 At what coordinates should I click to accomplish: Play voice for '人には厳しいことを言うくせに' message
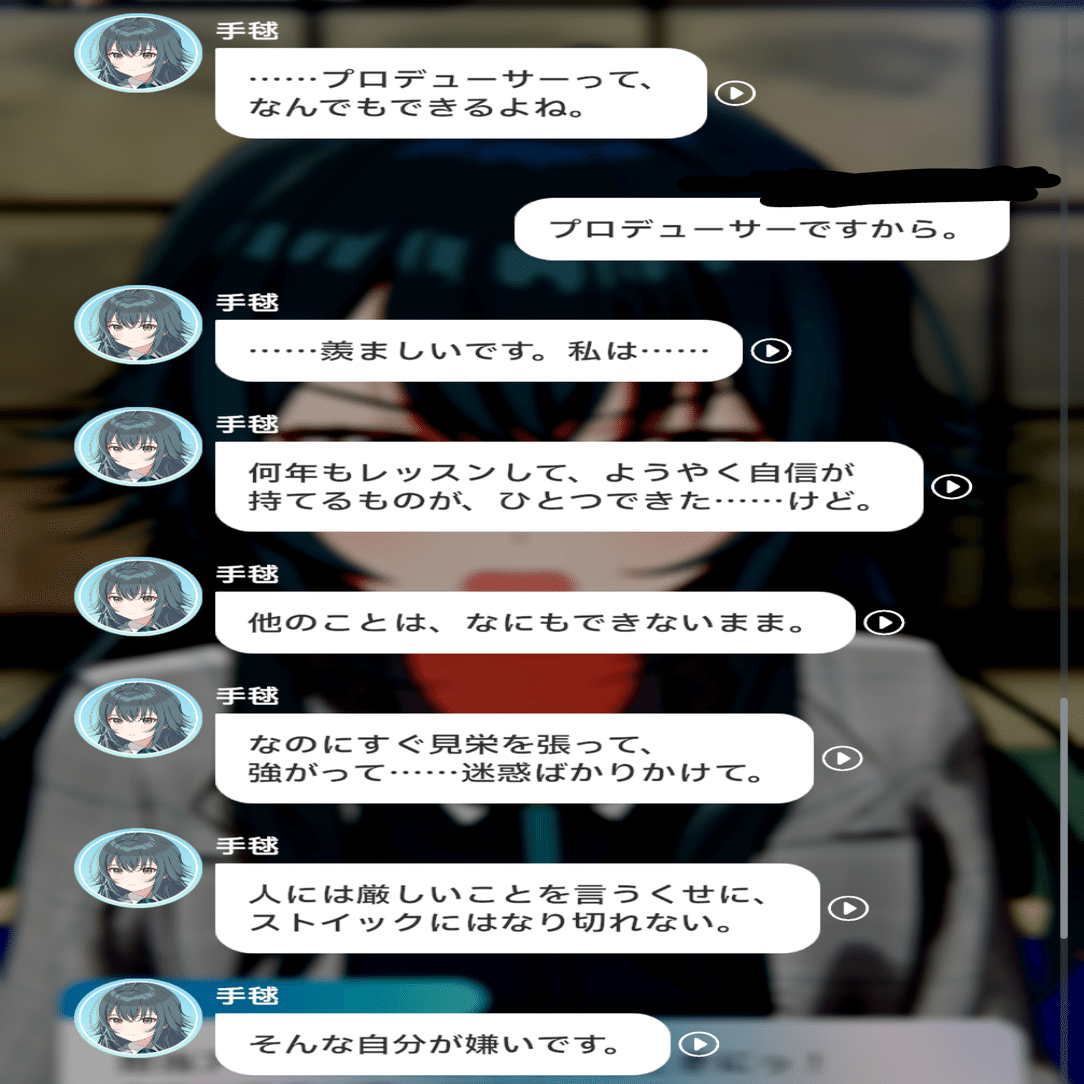pos(848,908)
